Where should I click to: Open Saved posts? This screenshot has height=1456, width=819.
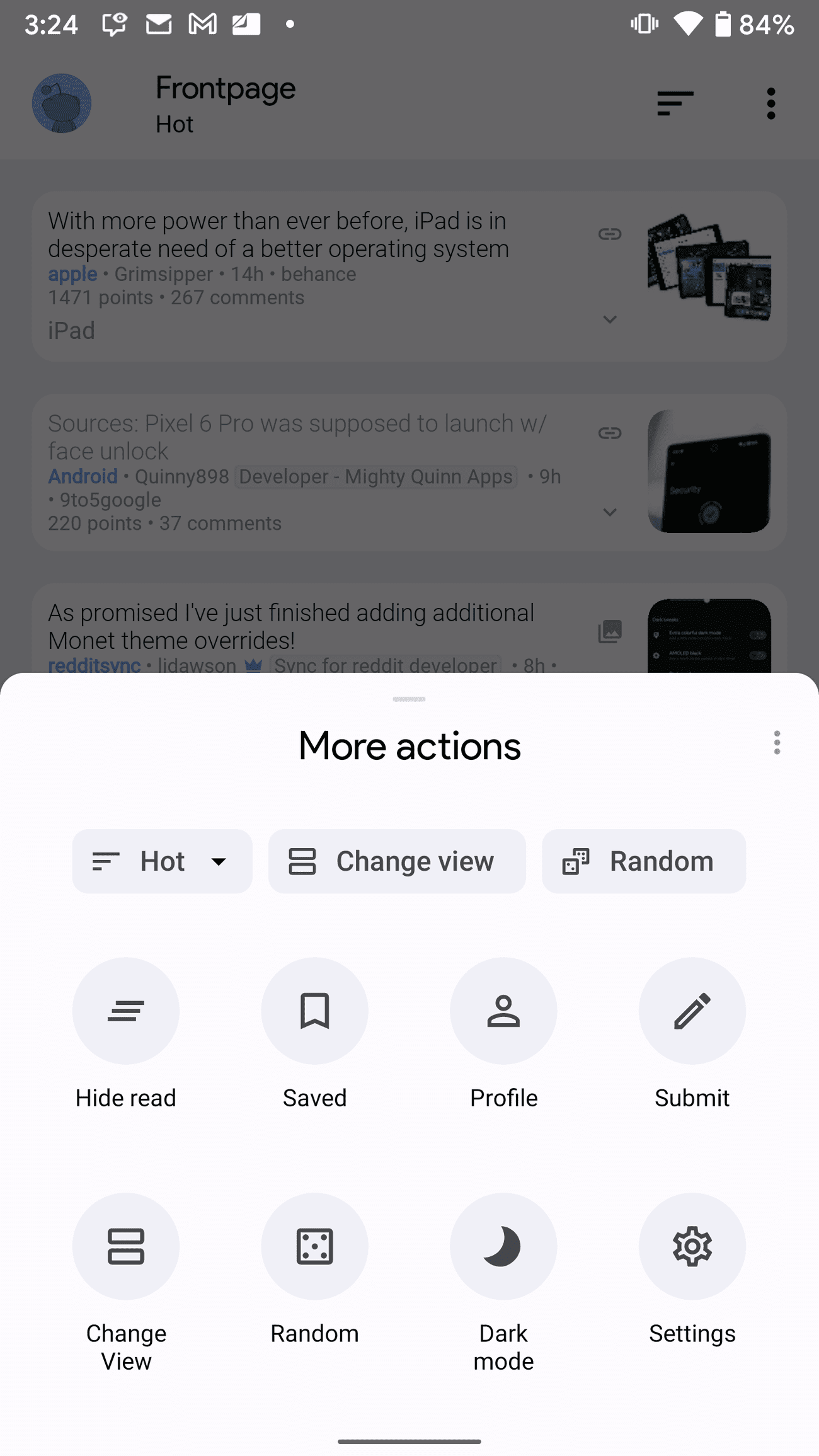(x=314, y=1011)
